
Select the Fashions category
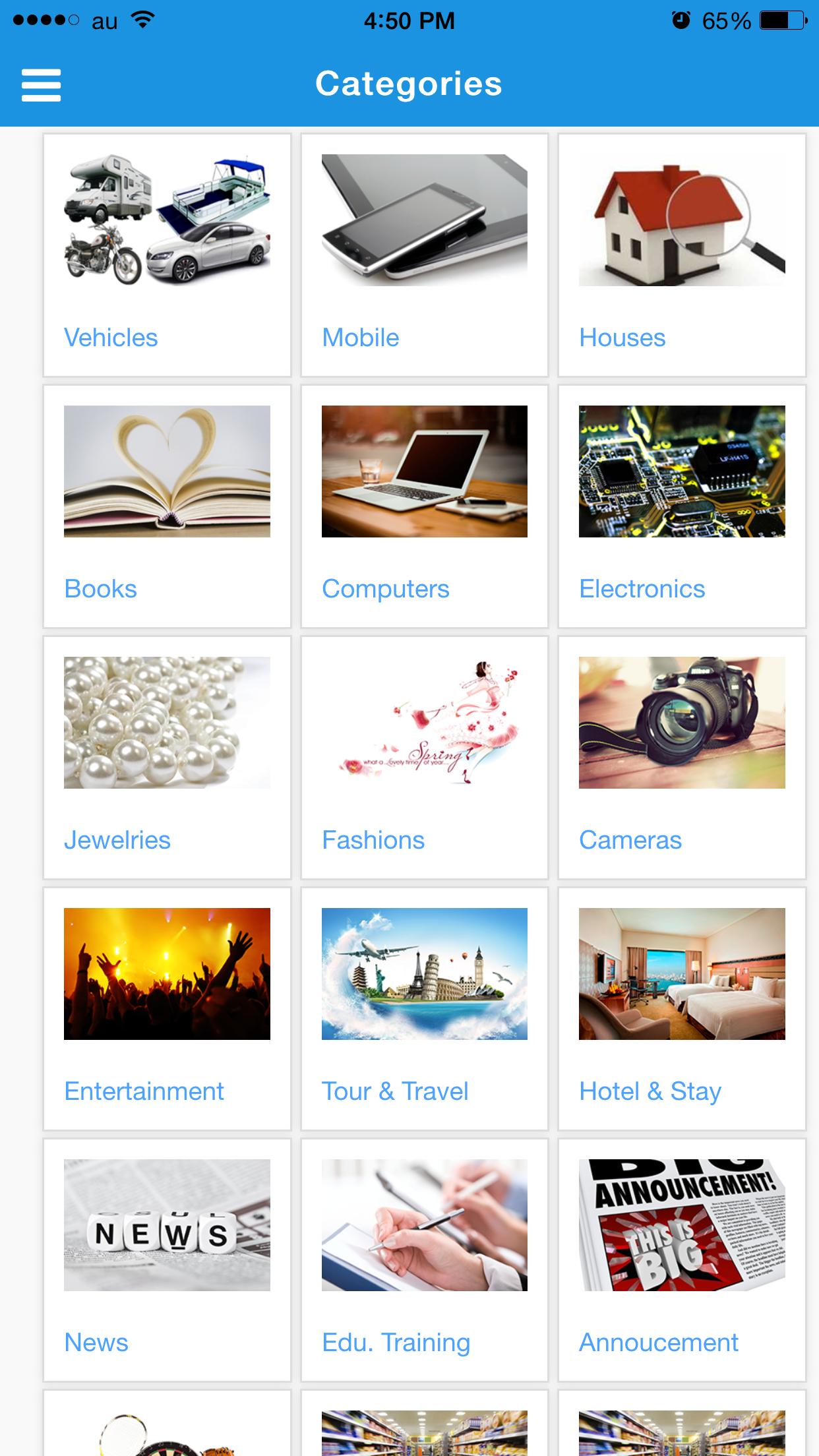coord(424,758)
